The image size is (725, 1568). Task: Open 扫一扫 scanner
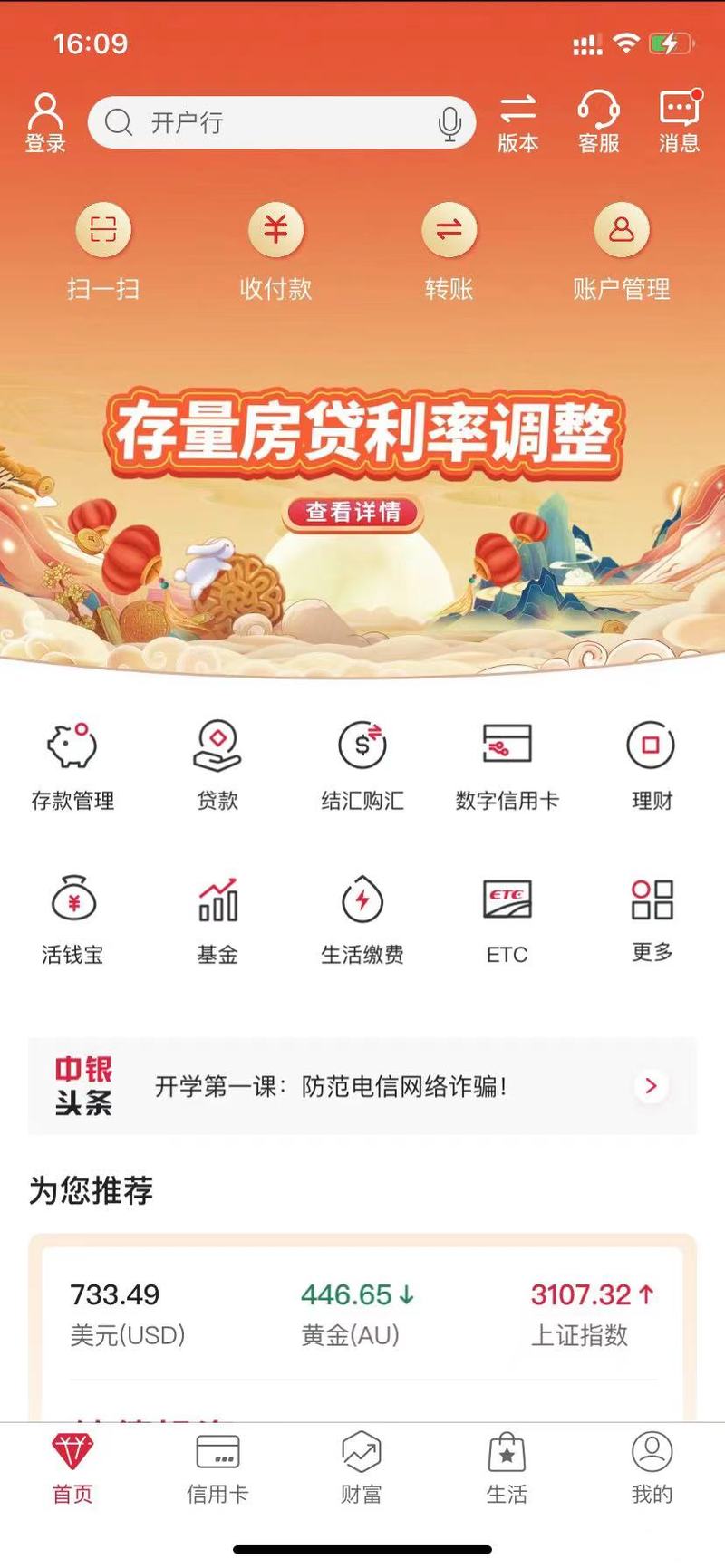click(x=103, y=251)
